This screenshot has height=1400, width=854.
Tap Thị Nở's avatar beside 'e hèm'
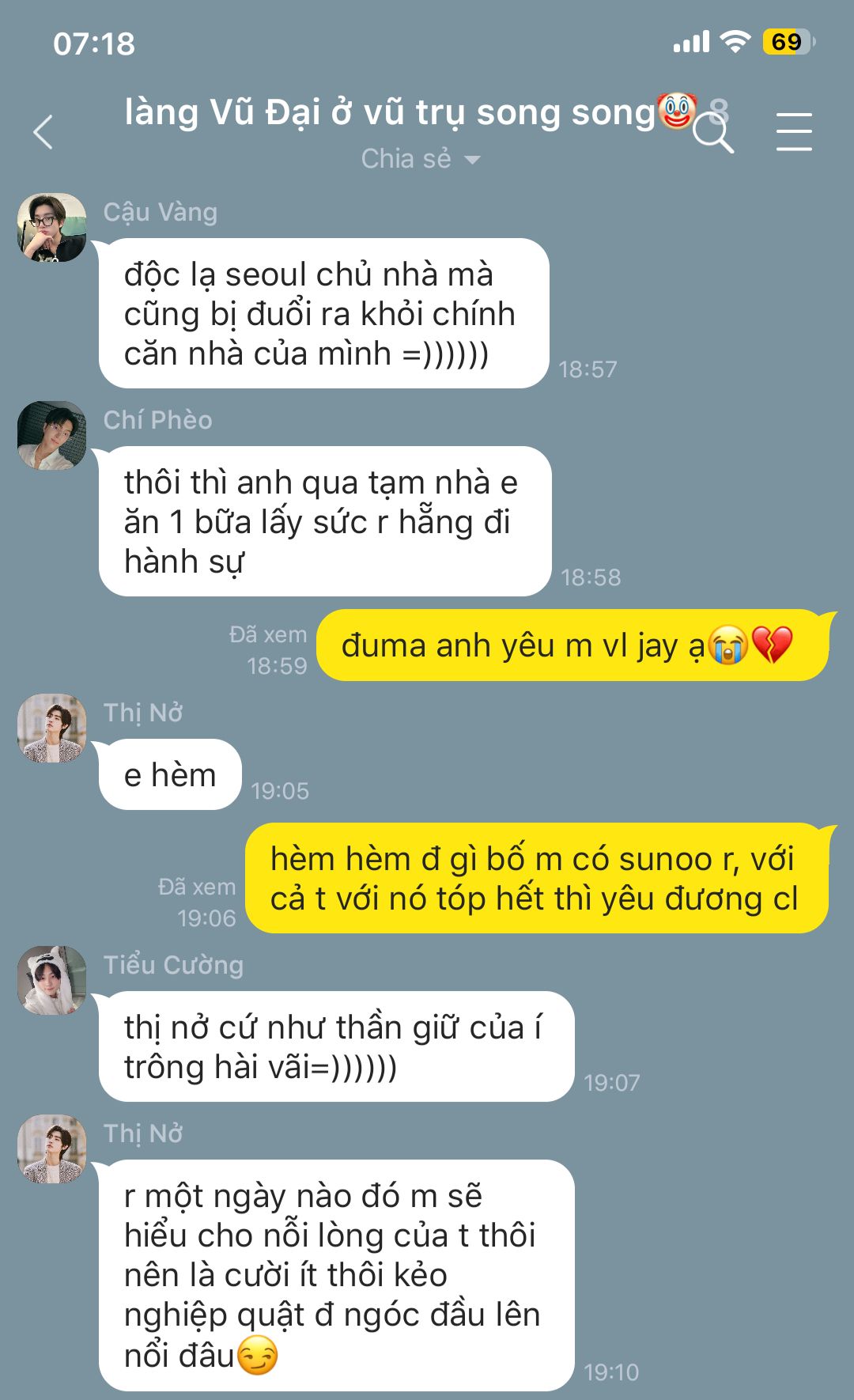click(x=52, y=728)
